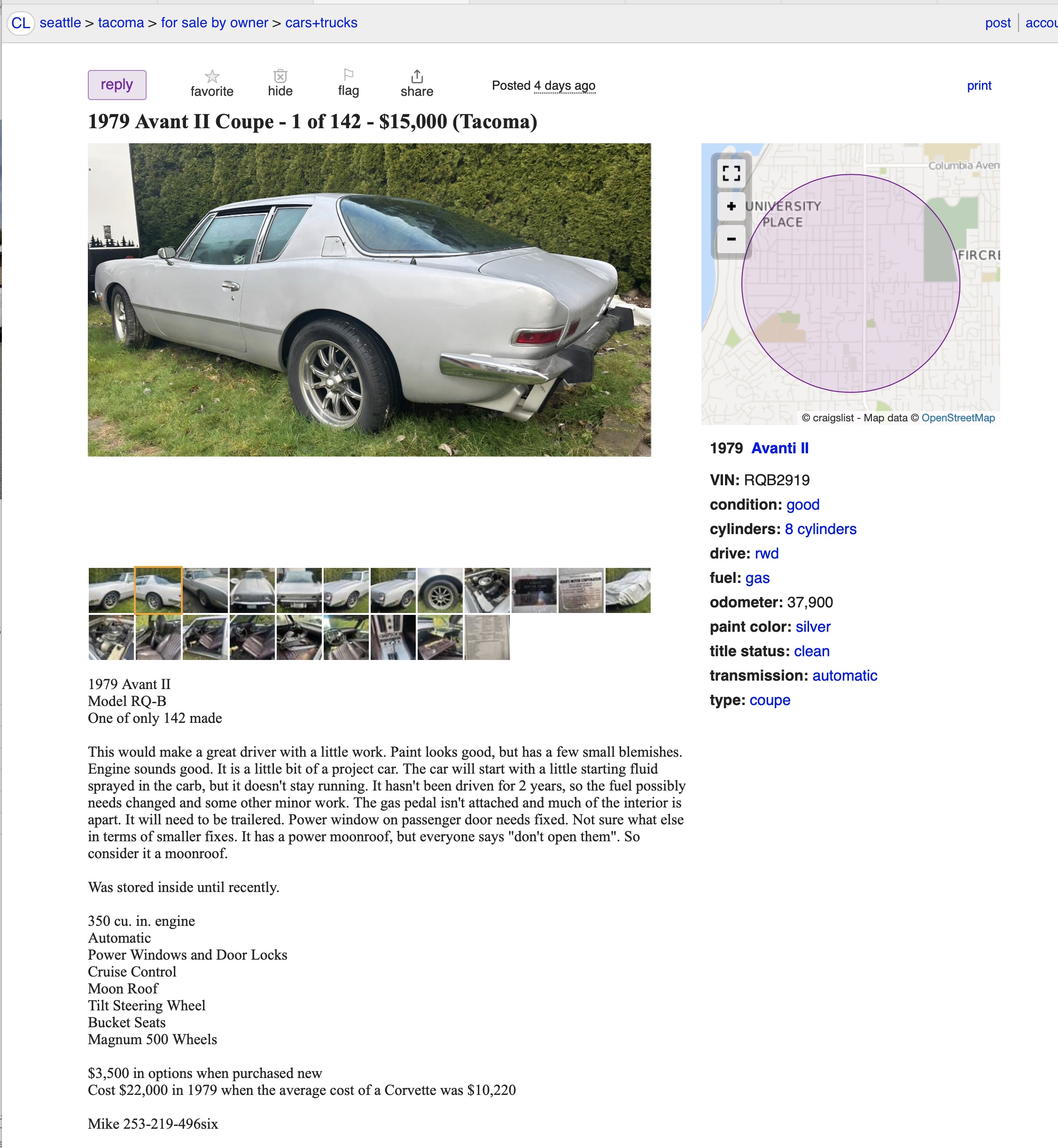
Task: Favorite this listing with the star
Action: point(212,84)
